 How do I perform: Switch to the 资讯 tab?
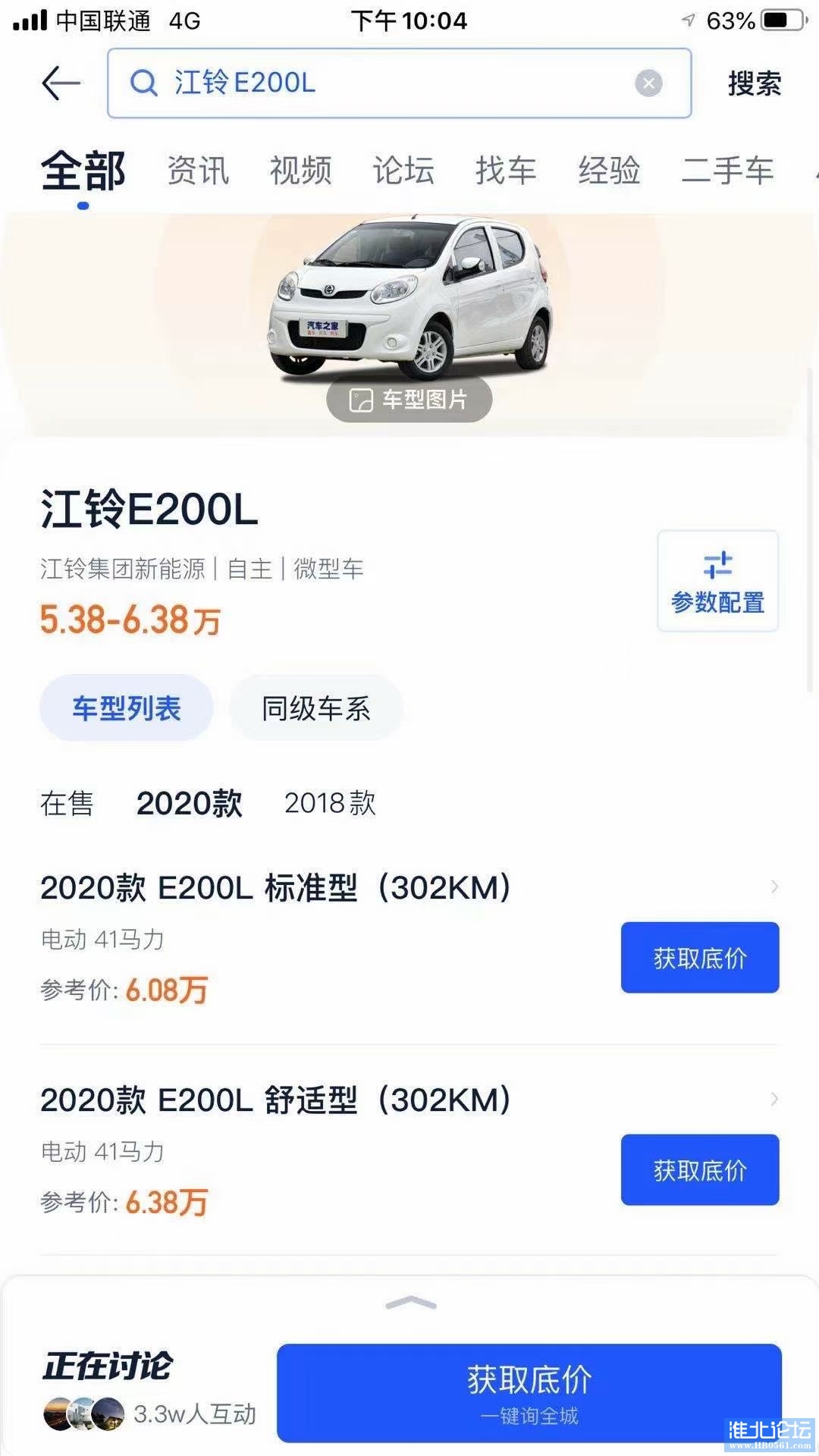pos(197,170)
